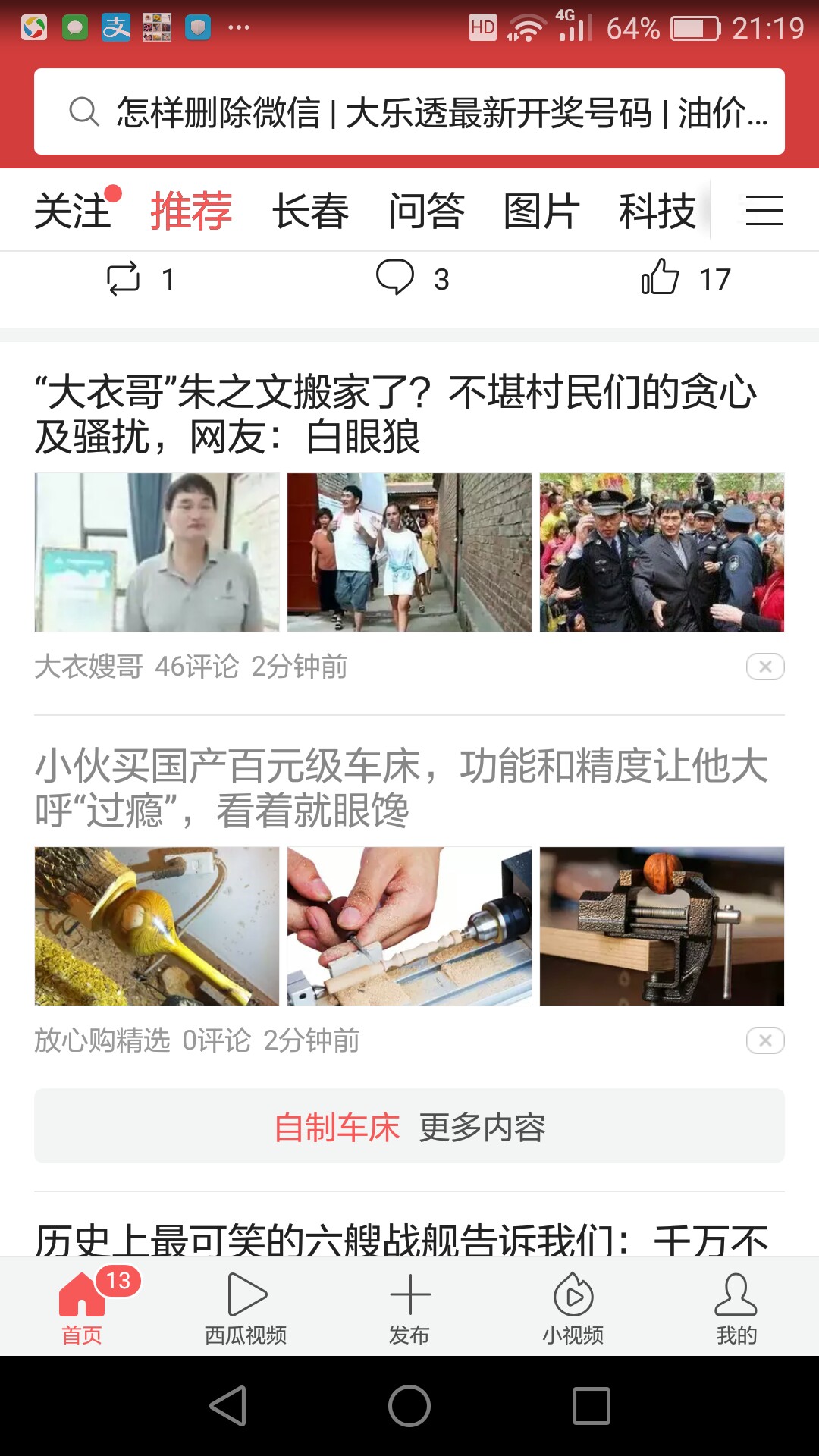Tap 自制车床 更多内容 button

(x=409, y=1127)
